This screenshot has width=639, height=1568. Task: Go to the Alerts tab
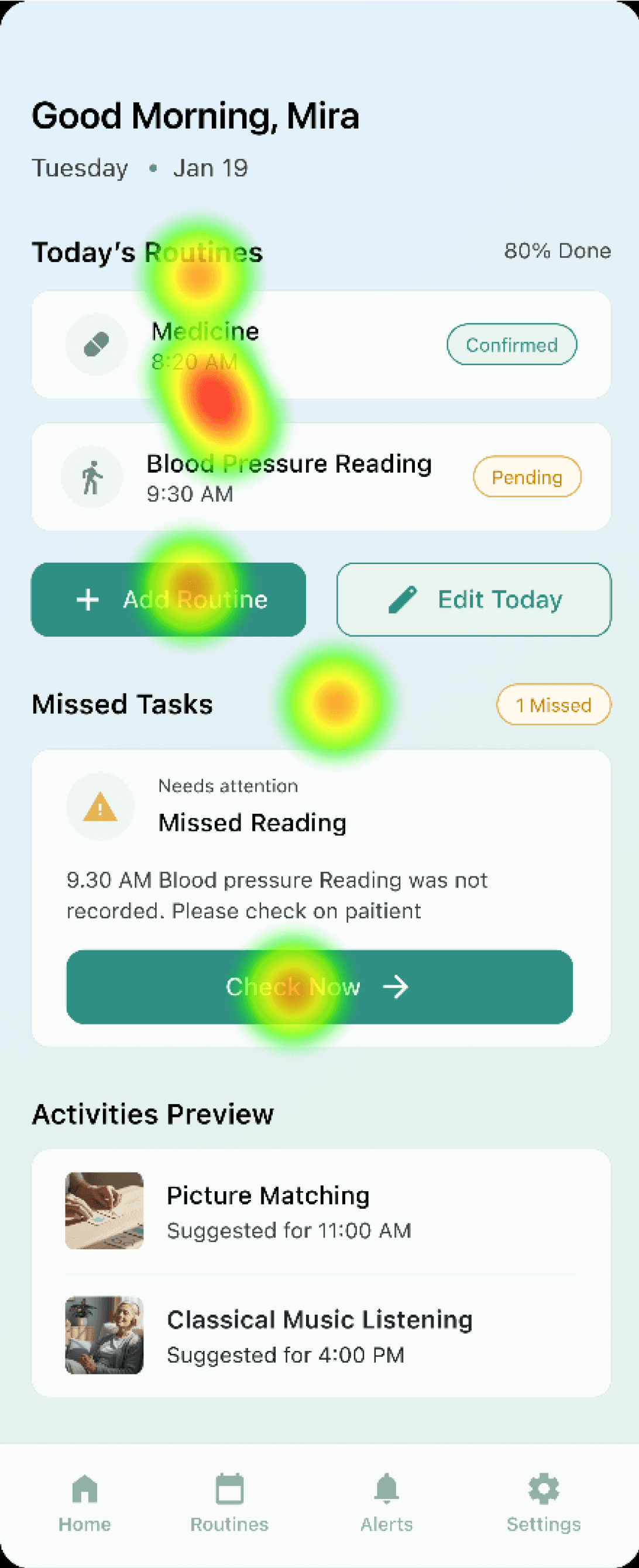pyautogui.click(x=386, y=1504)
